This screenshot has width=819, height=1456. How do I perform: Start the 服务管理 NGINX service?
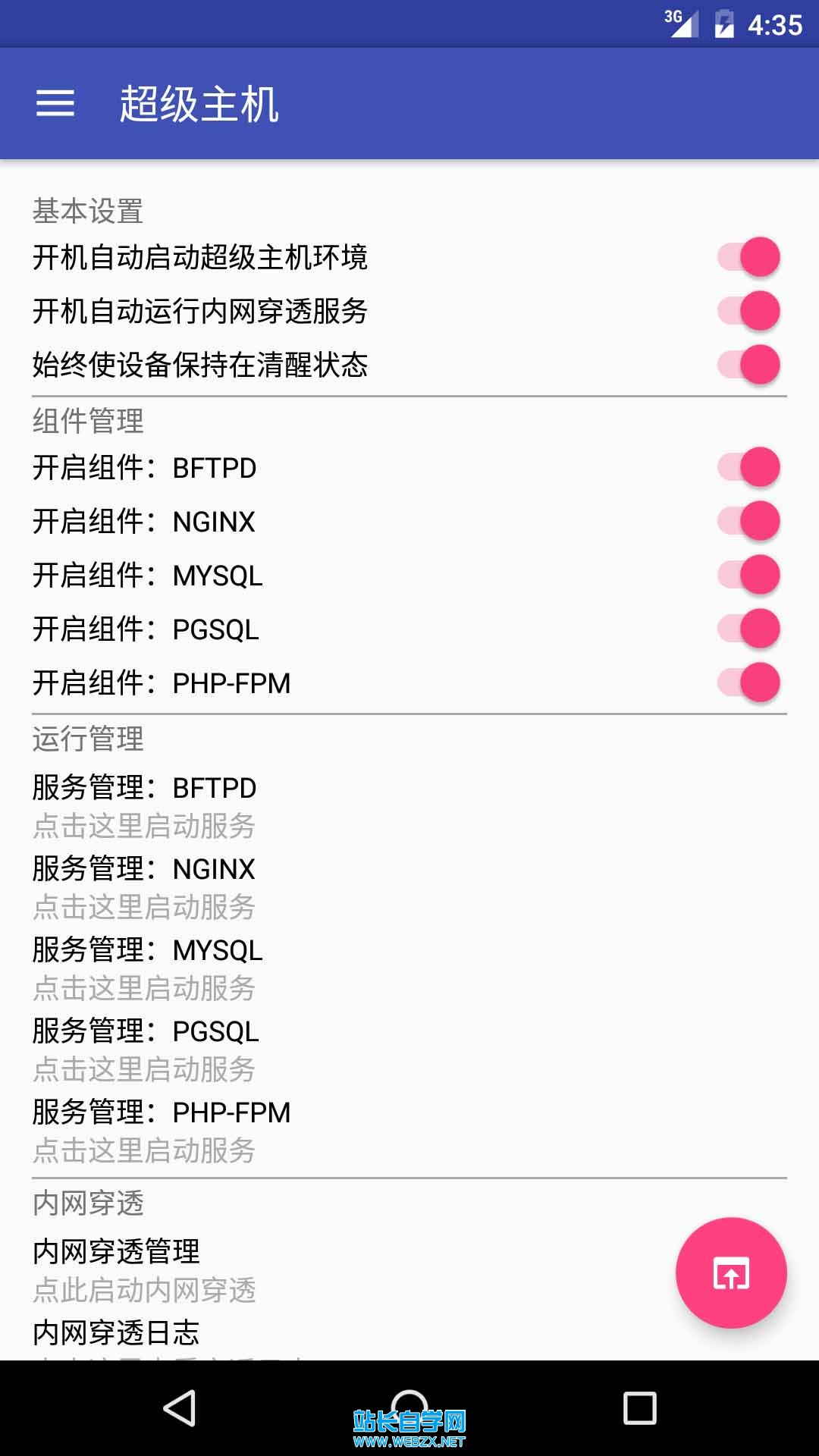[144, 887]
